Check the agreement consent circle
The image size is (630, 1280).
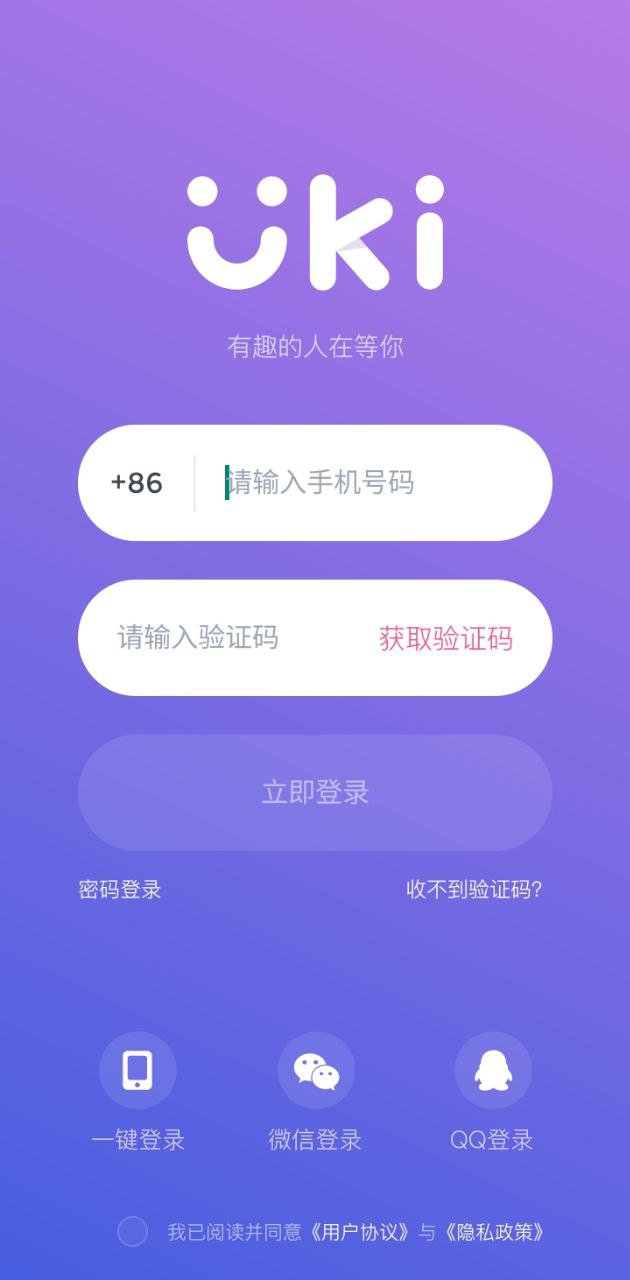pos(133,1231)
